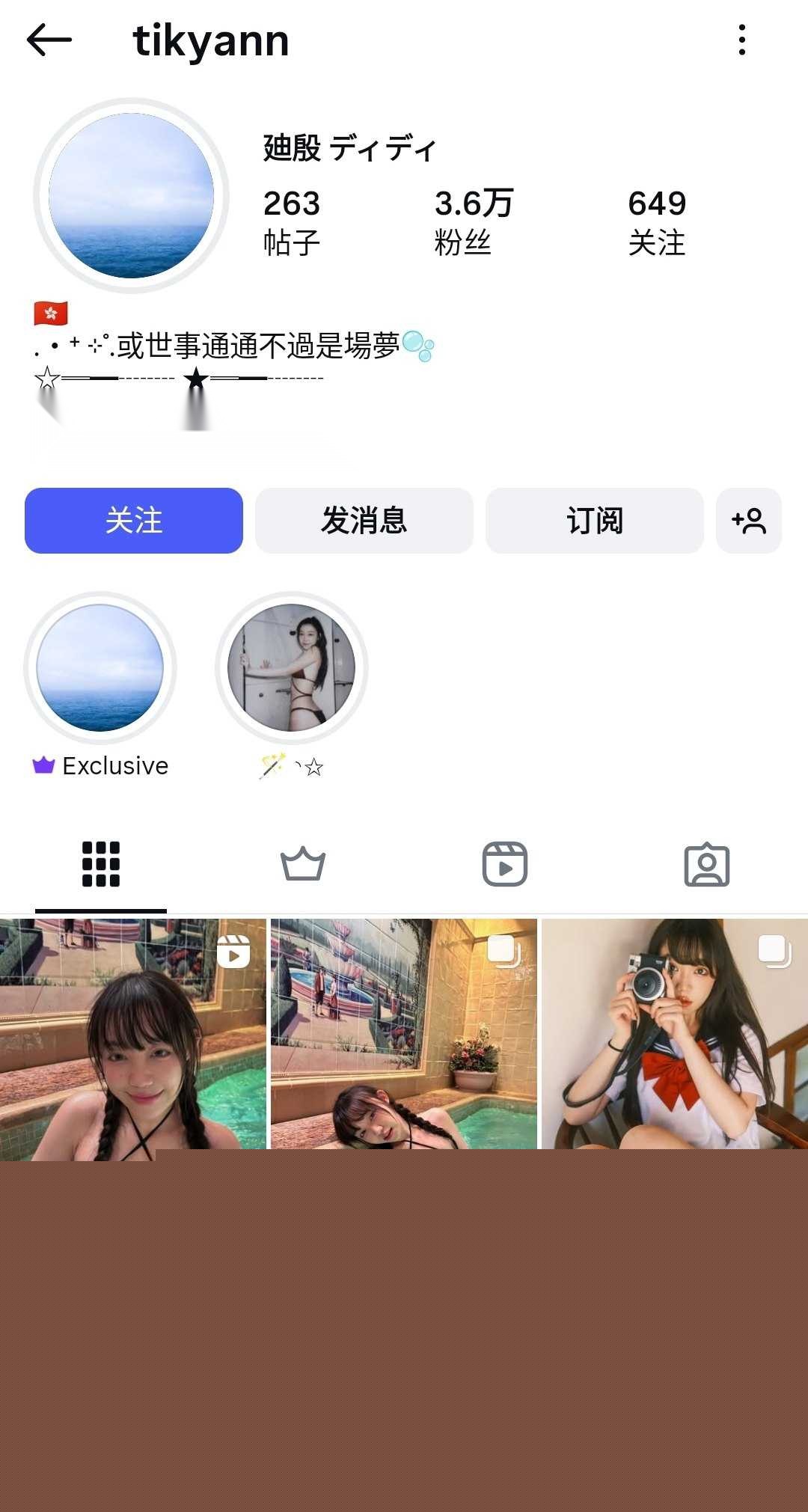The height and width of the screenshot is (1512, 808).
Task: Open the Exclusive story highlight
Action: tap(100, 667)
